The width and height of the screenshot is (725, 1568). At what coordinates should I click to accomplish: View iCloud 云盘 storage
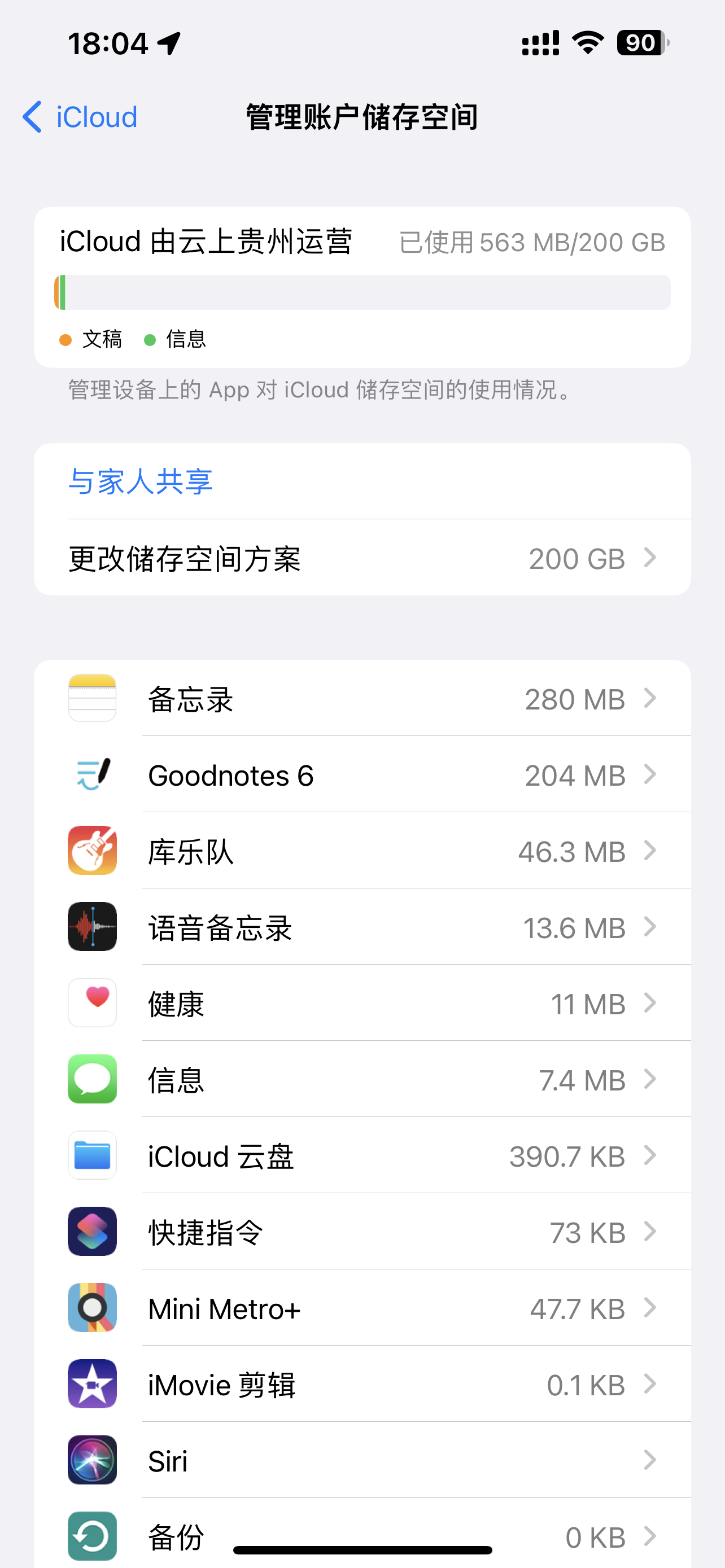pyautogui.click(x=362, y=1155)
